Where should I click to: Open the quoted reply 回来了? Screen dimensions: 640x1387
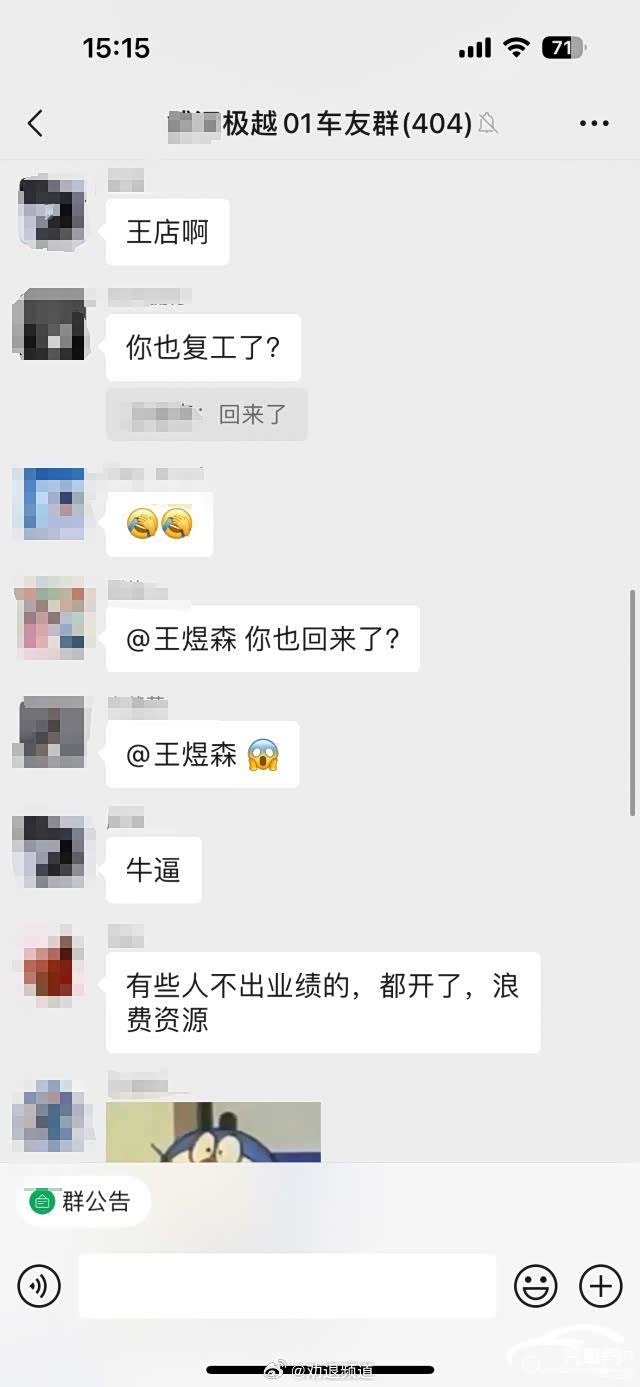click(x=207, y=414)
